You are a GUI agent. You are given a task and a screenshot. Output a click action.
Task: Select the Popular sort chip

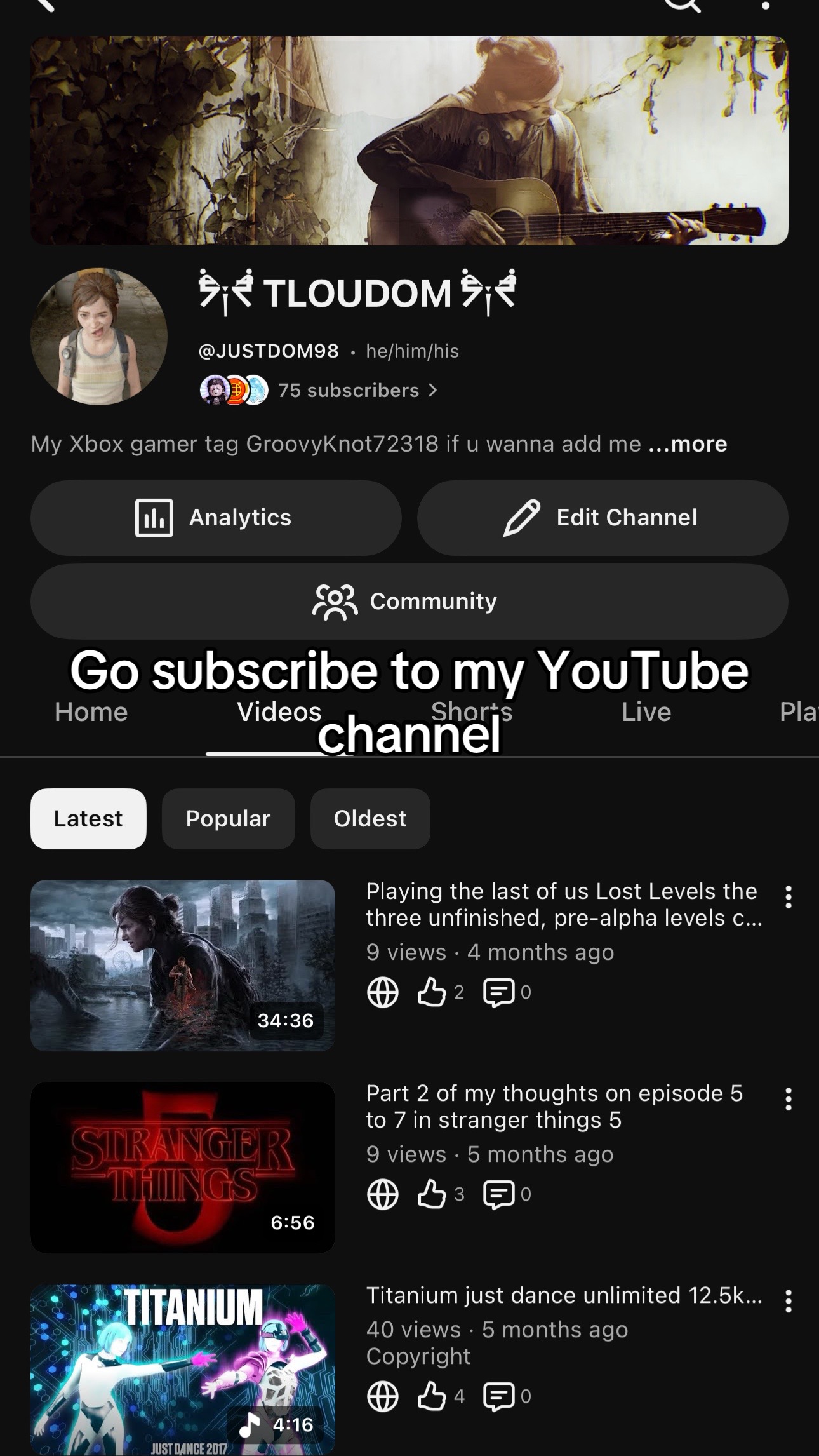click(x=229, y=818)
